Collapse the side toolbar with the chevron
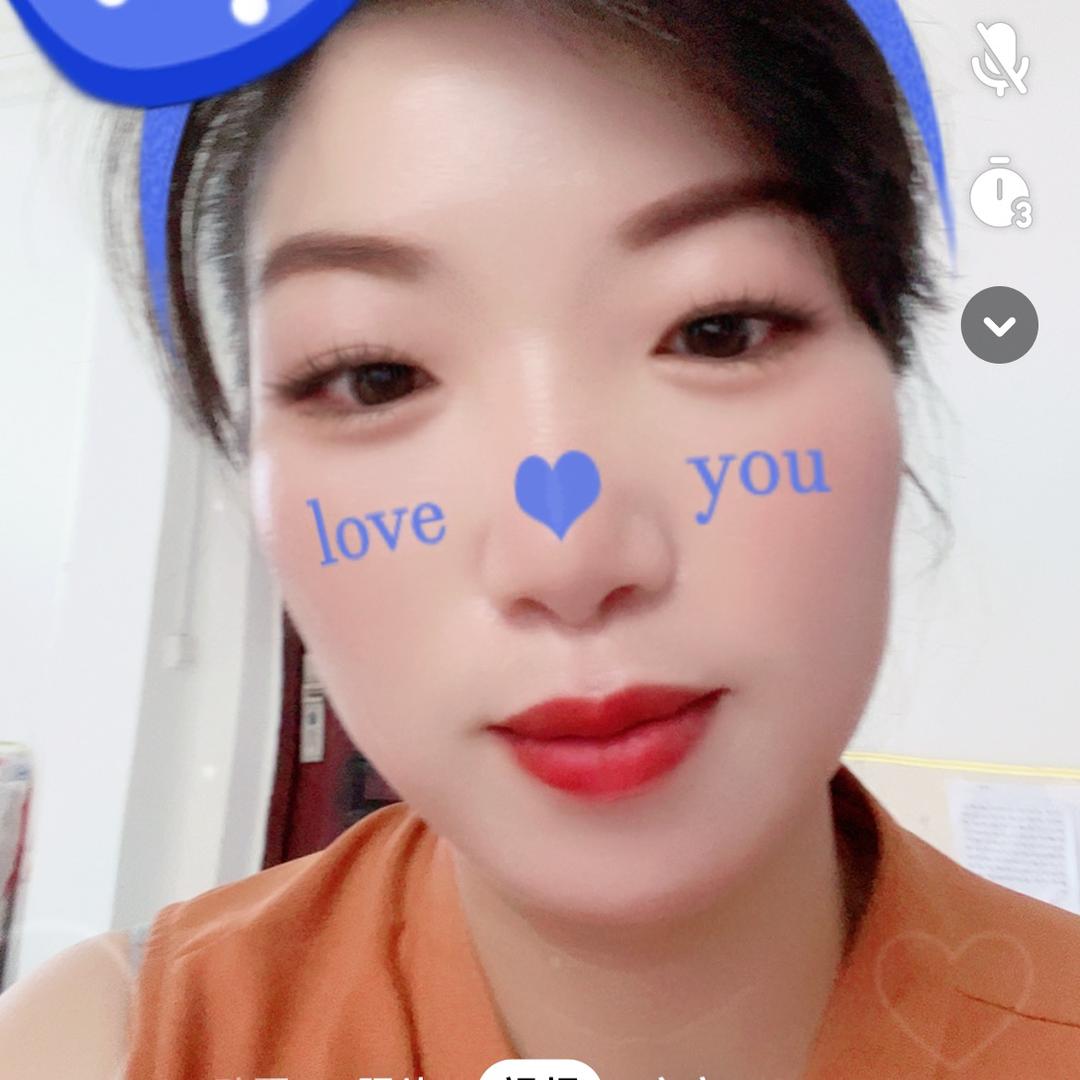The width and height of the screenshot is (1080, 1080). (999, 325)
